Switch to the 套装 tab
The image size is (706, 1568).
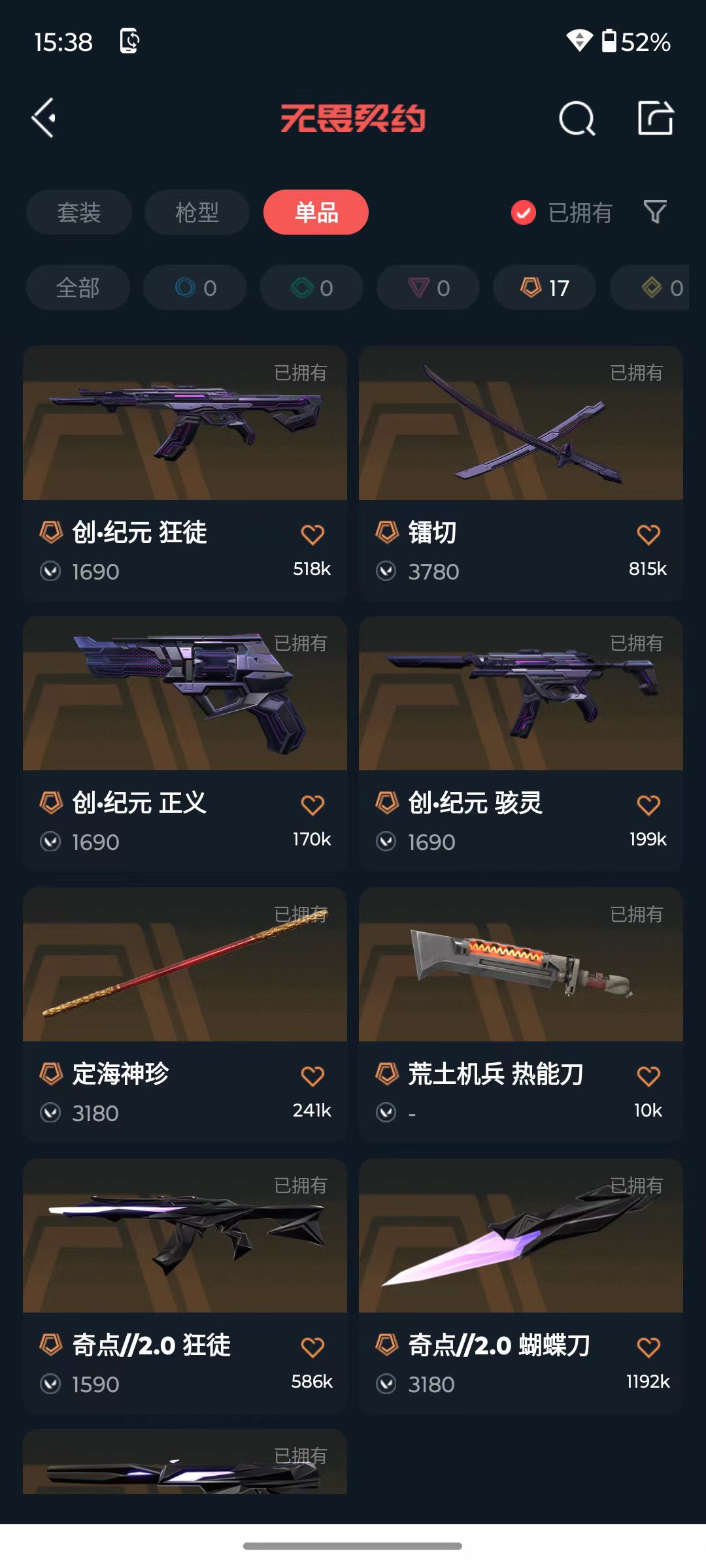[x=79, y=212]
